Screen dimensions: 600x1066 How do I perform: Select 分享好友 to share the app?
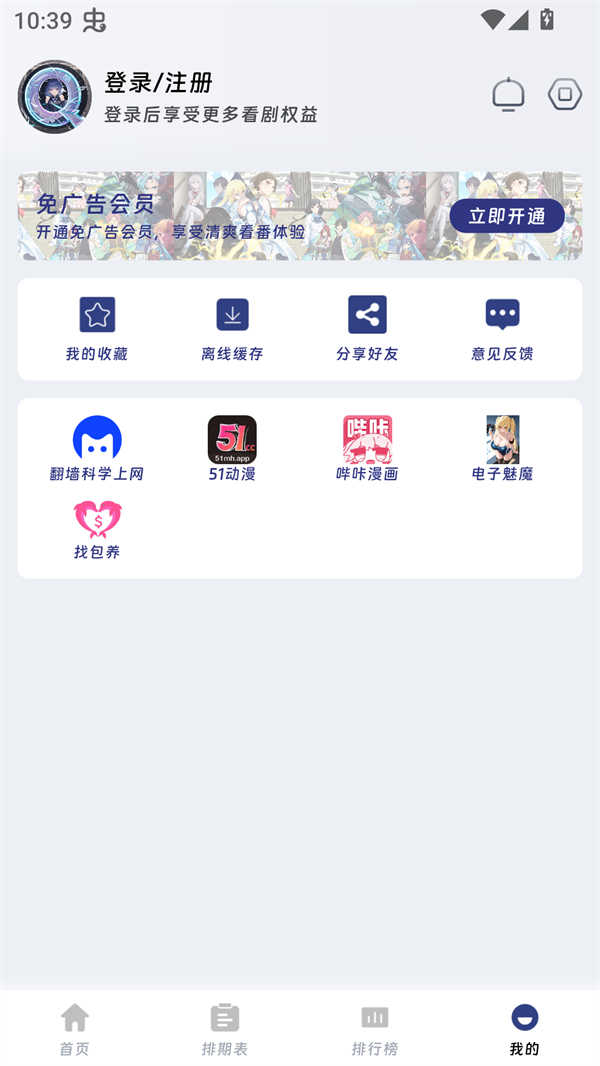[367, 328]
